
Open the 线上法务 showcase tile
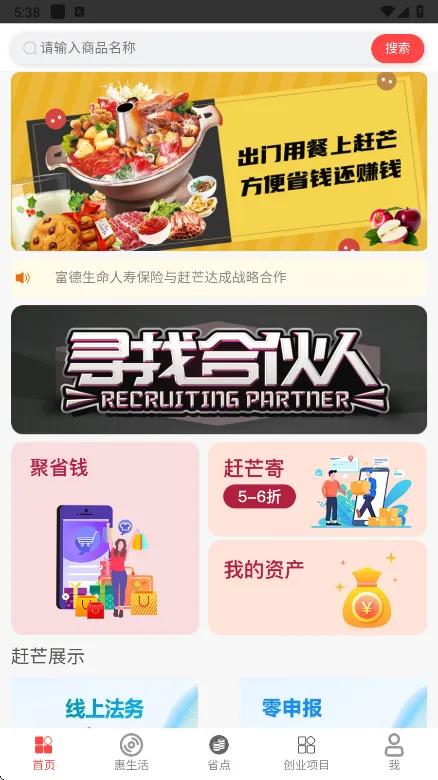(x=105, y=702)
